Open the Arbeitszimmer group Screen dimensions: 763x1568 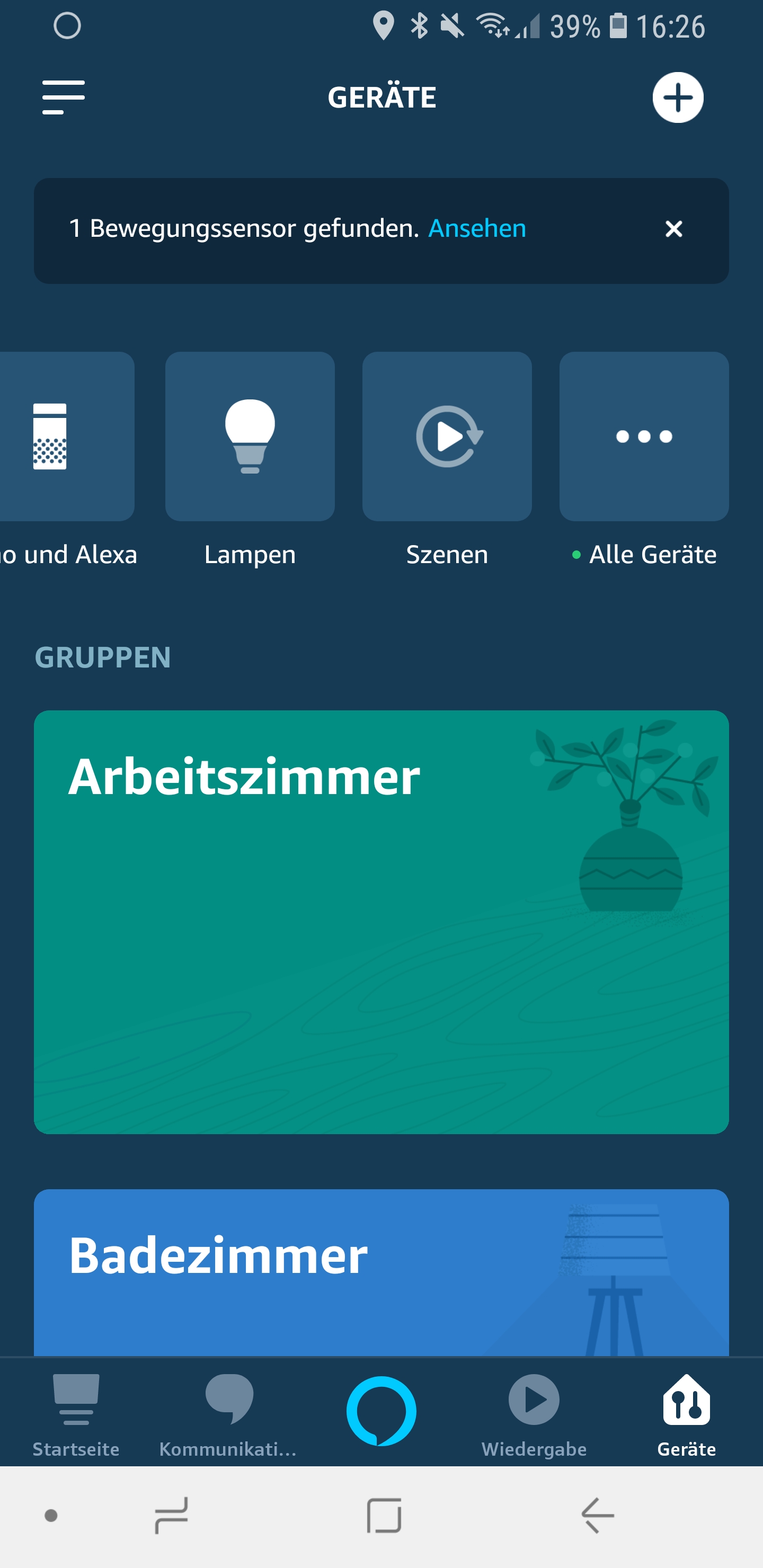click(381, 922)
